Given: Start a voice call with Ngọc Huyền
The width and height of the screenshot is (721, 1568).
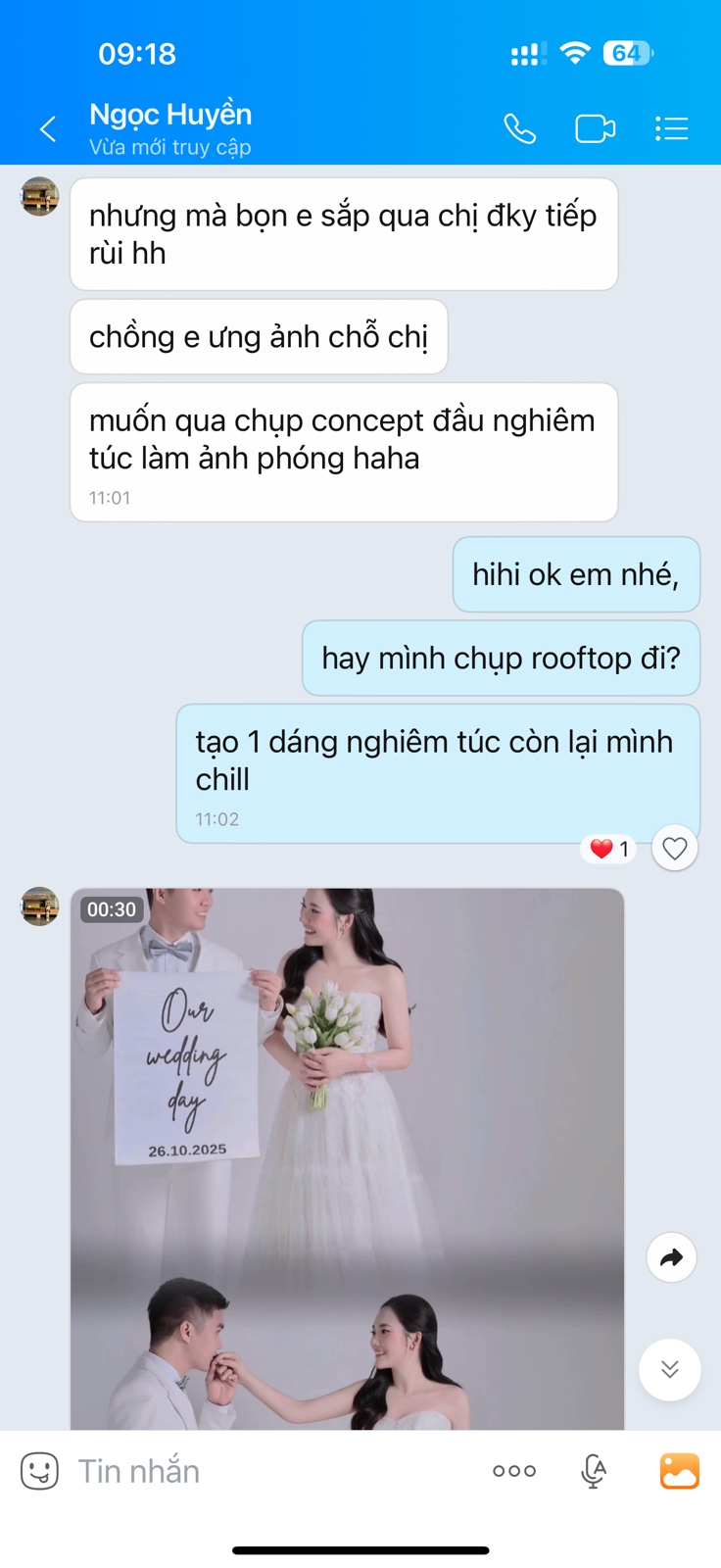Looking at the screenshot, I should point(519,129).
